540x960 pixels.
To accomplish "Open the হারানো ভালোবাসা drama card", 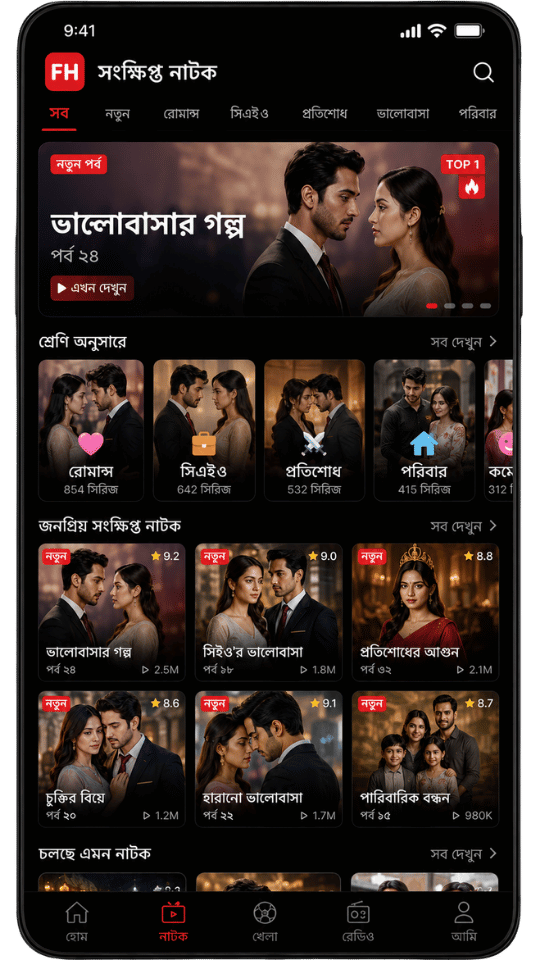I will pos(269,759).
